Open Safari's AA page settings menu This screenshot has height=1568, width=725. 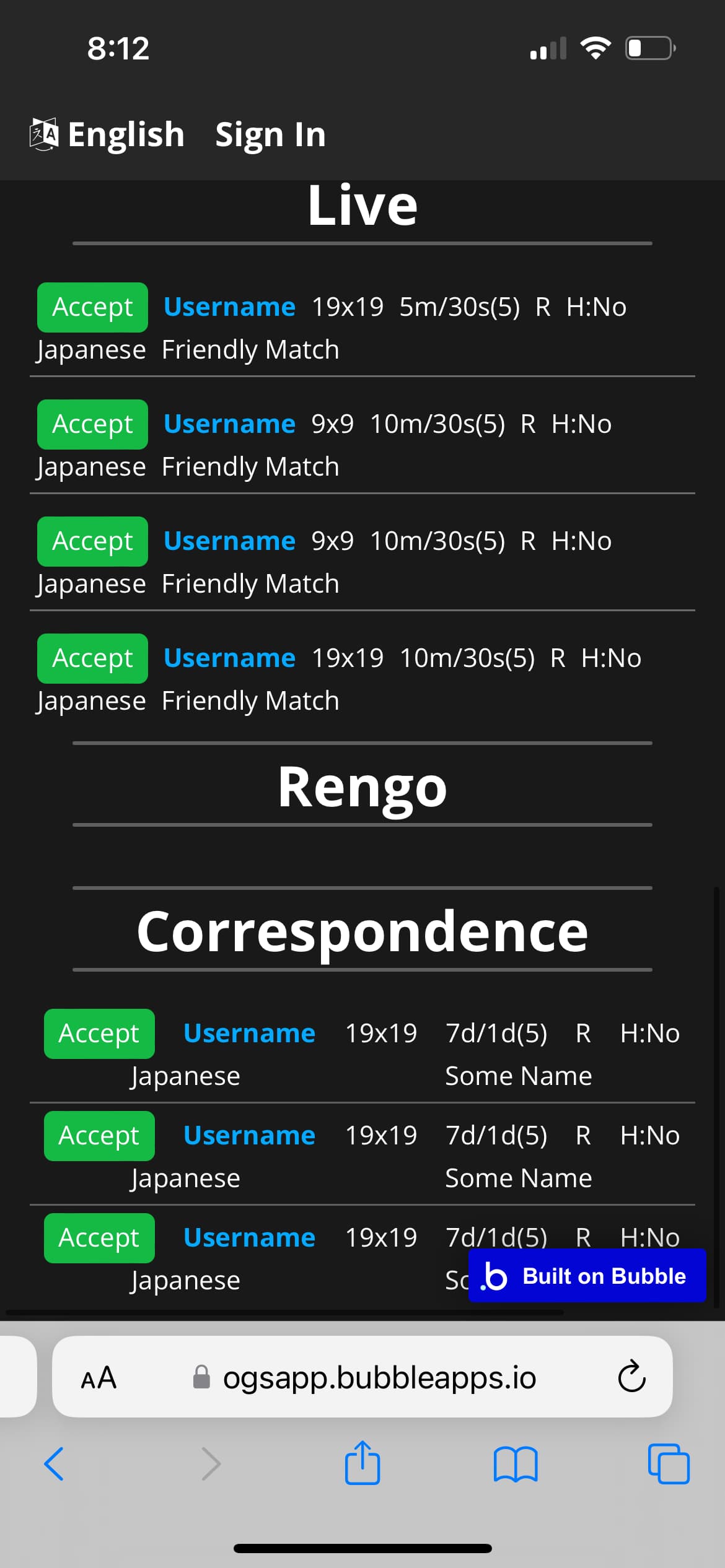pos(99,1378)
